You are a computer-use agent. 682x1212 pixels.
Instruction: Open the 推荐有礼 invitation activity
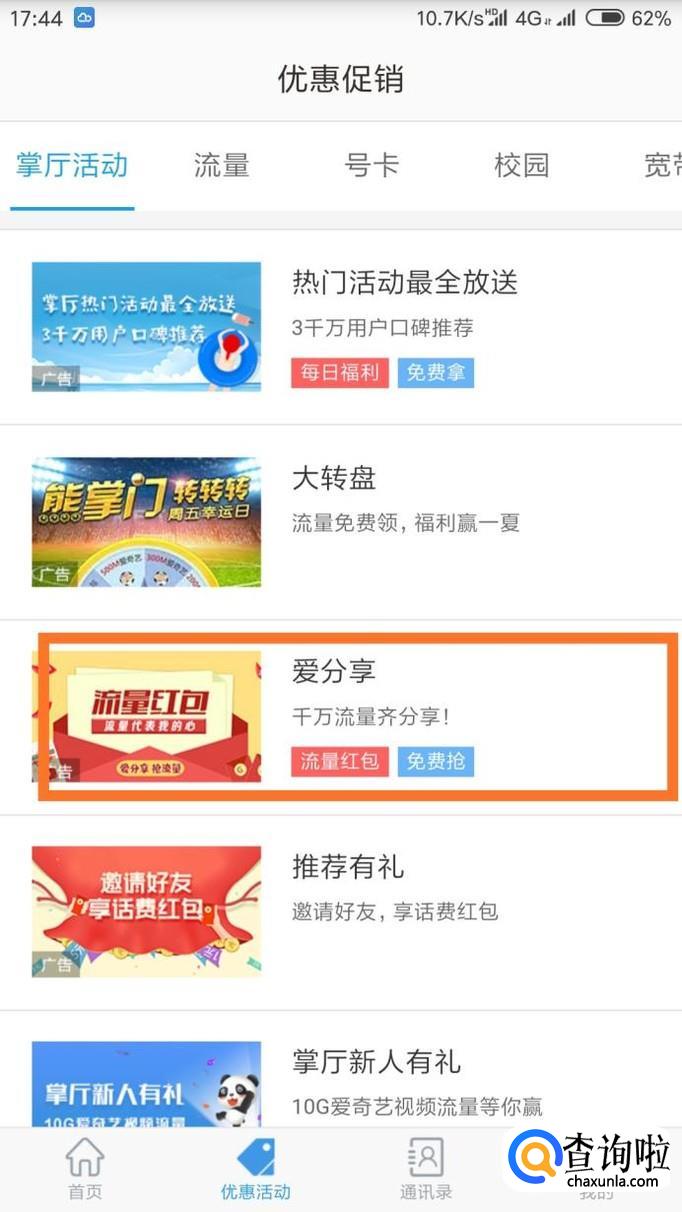click(x=341, y=912)
